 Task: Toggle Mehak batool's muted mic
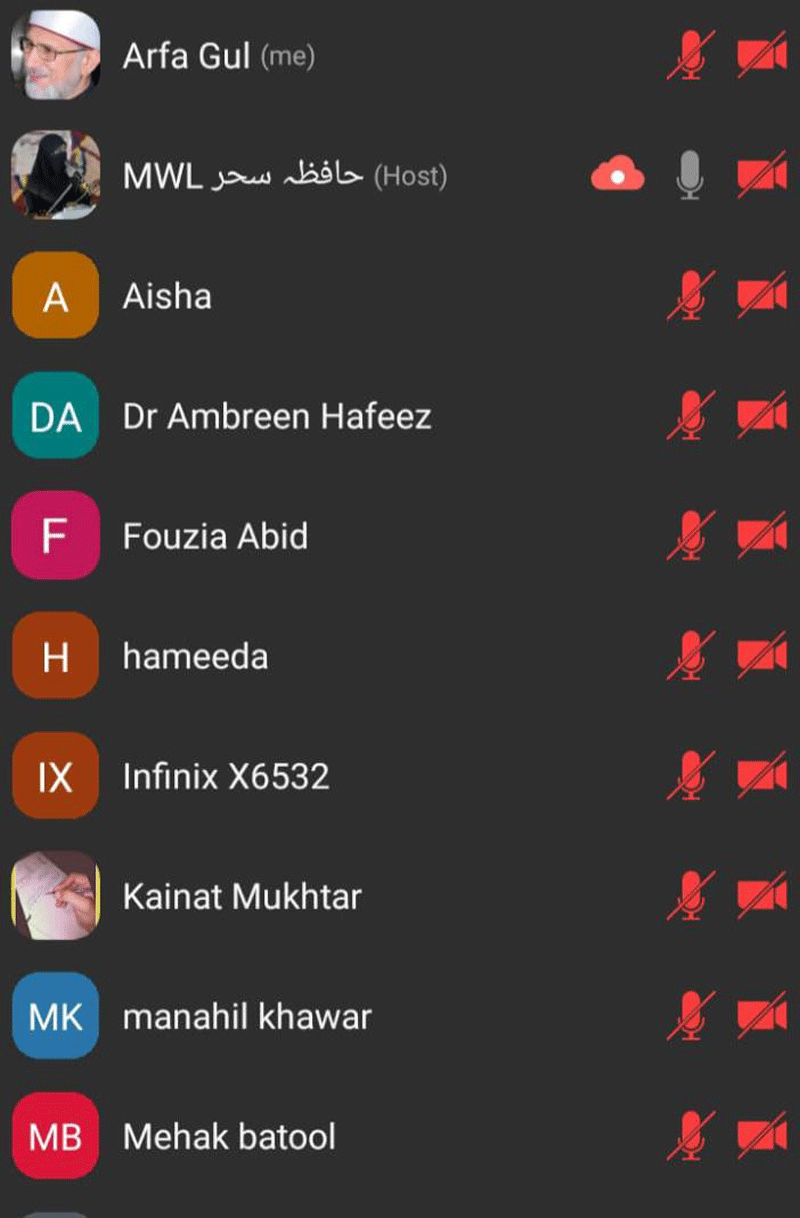[x=688, y=1135]
